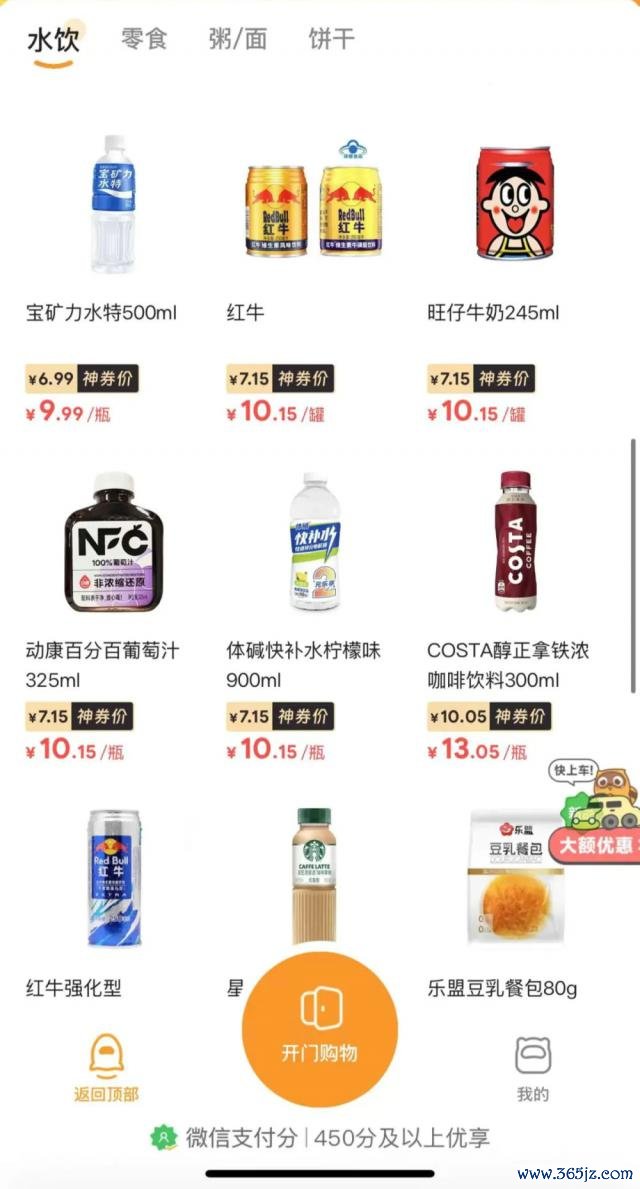The width and height of the screenshot is (640, 1189).
Task: Switch to the 零食 tab
Action: (x=144, y=40)
